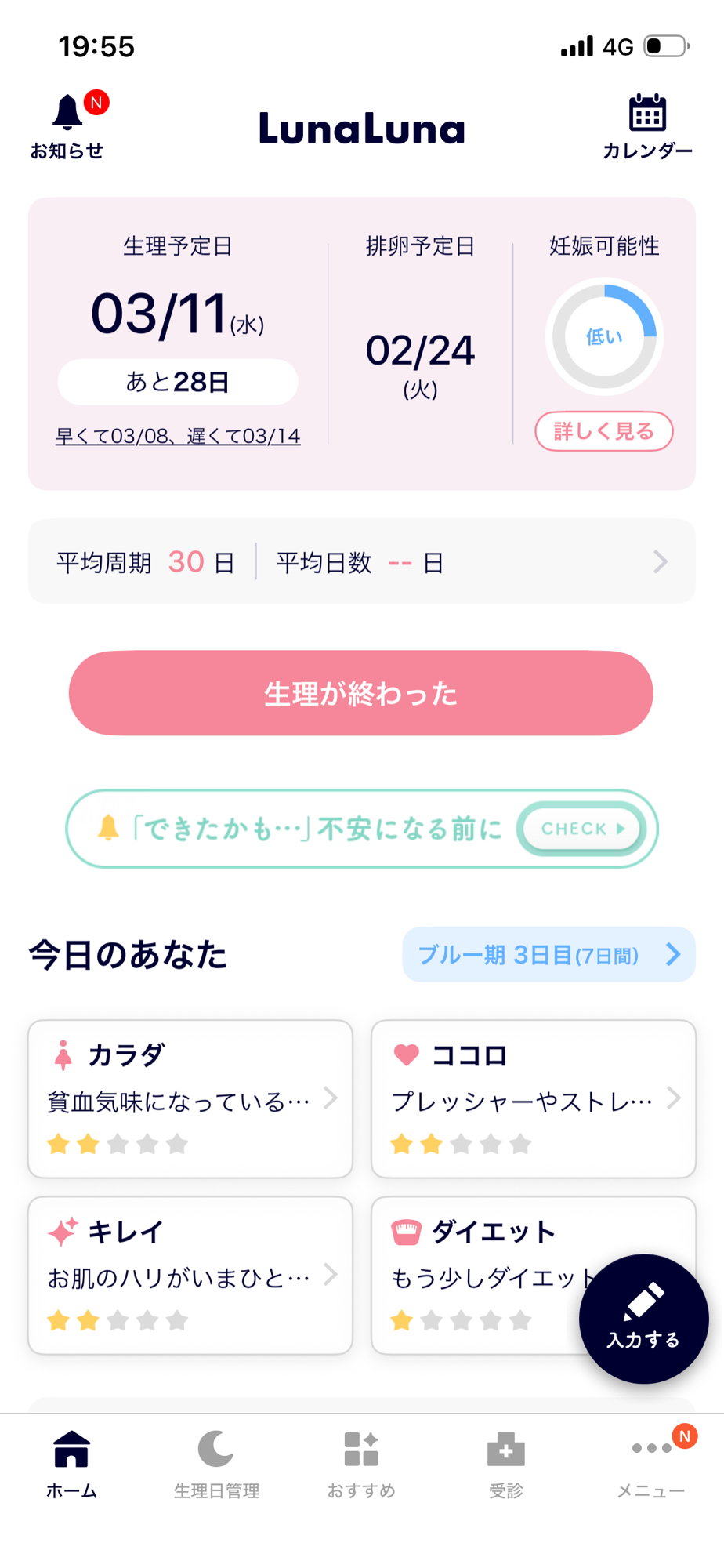Viewport: 724px width, 1568px height.
Task: Open the 平均周期 30日 row
Action: click(361, 561)
